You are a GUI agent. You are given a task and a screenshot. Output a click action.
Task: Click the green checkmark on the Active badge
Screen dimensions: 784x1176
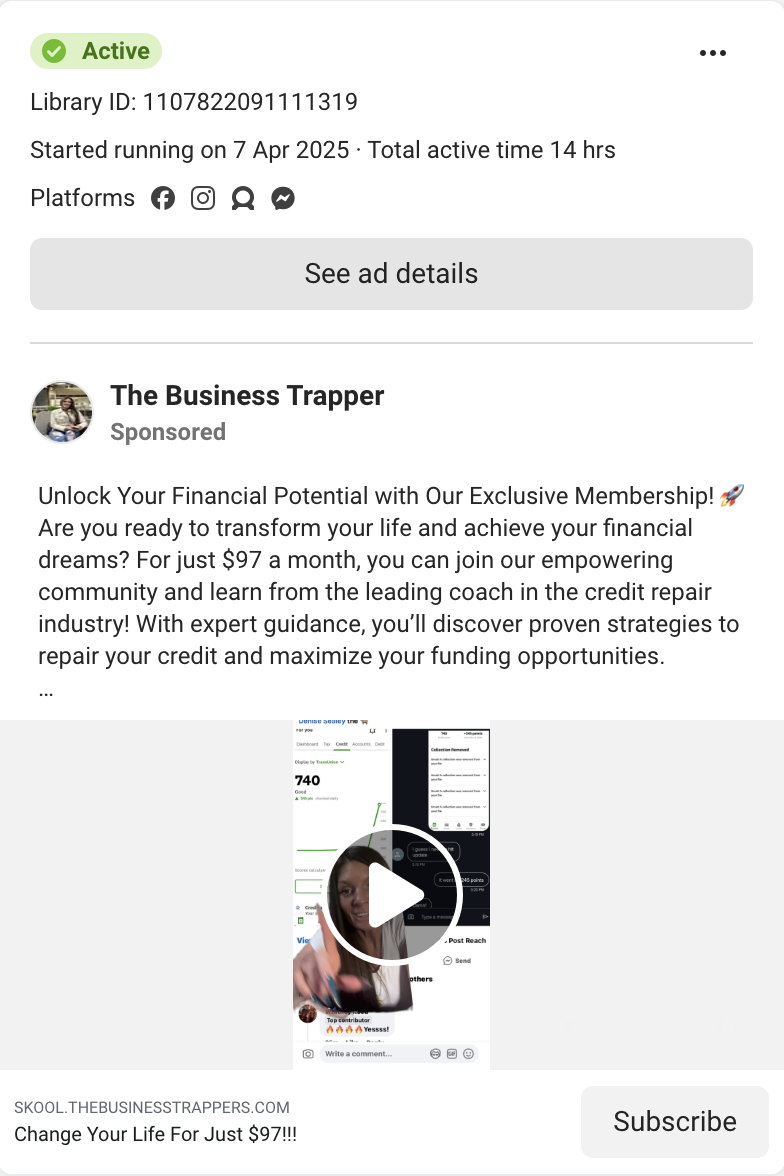[56, 50]
